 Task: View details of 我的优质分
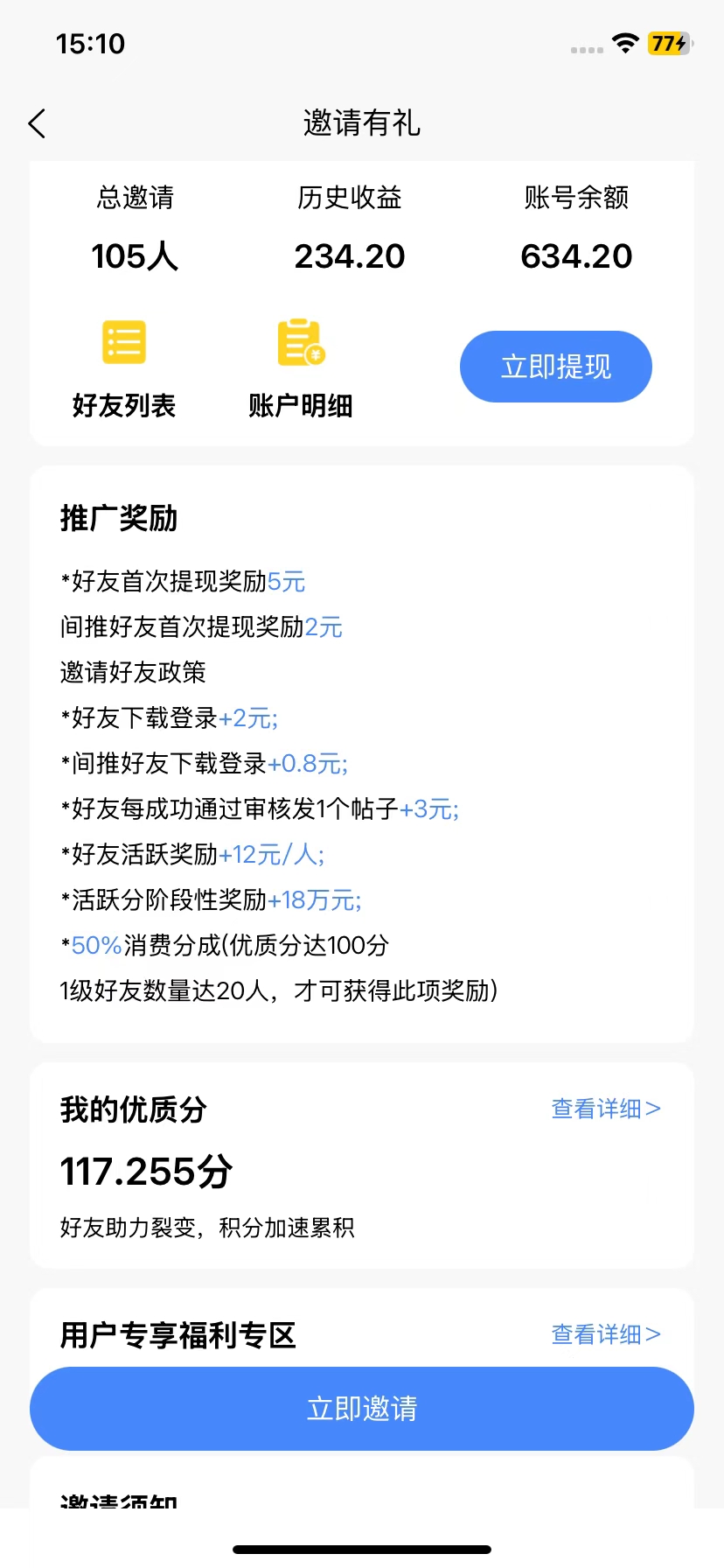(x=606, y=1109)
